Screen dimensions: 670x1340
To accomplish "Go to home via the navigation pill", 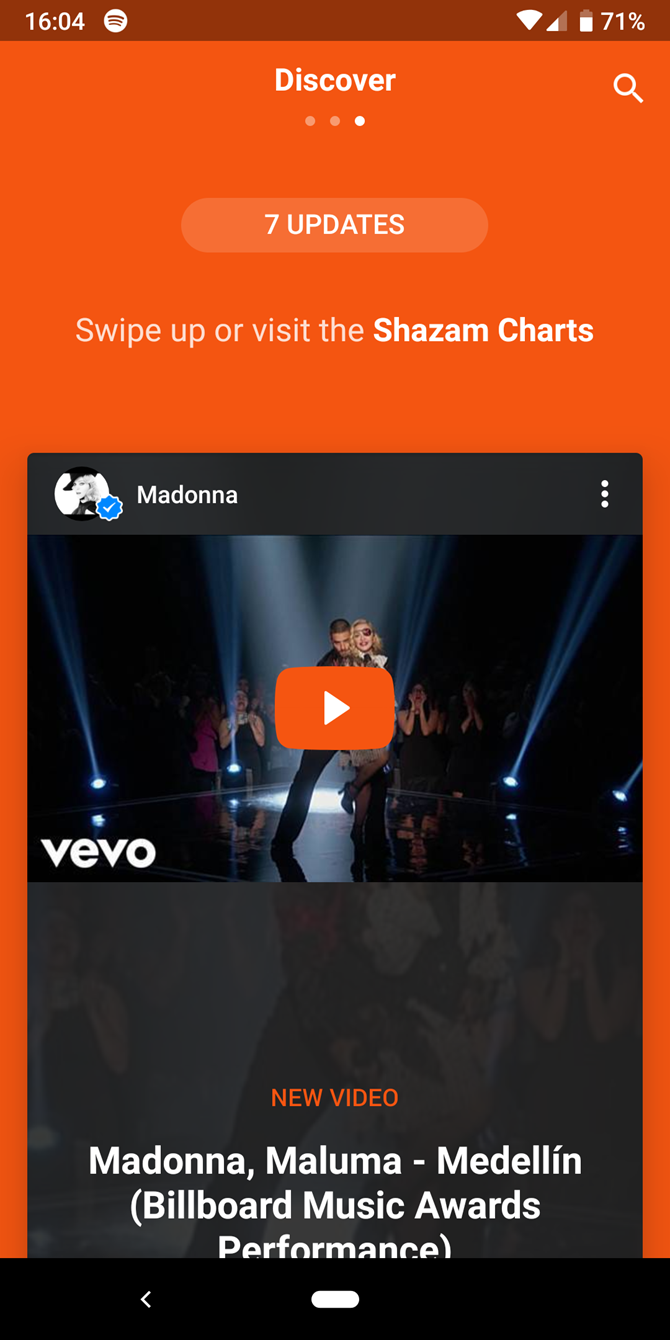I will [335, 1299].
